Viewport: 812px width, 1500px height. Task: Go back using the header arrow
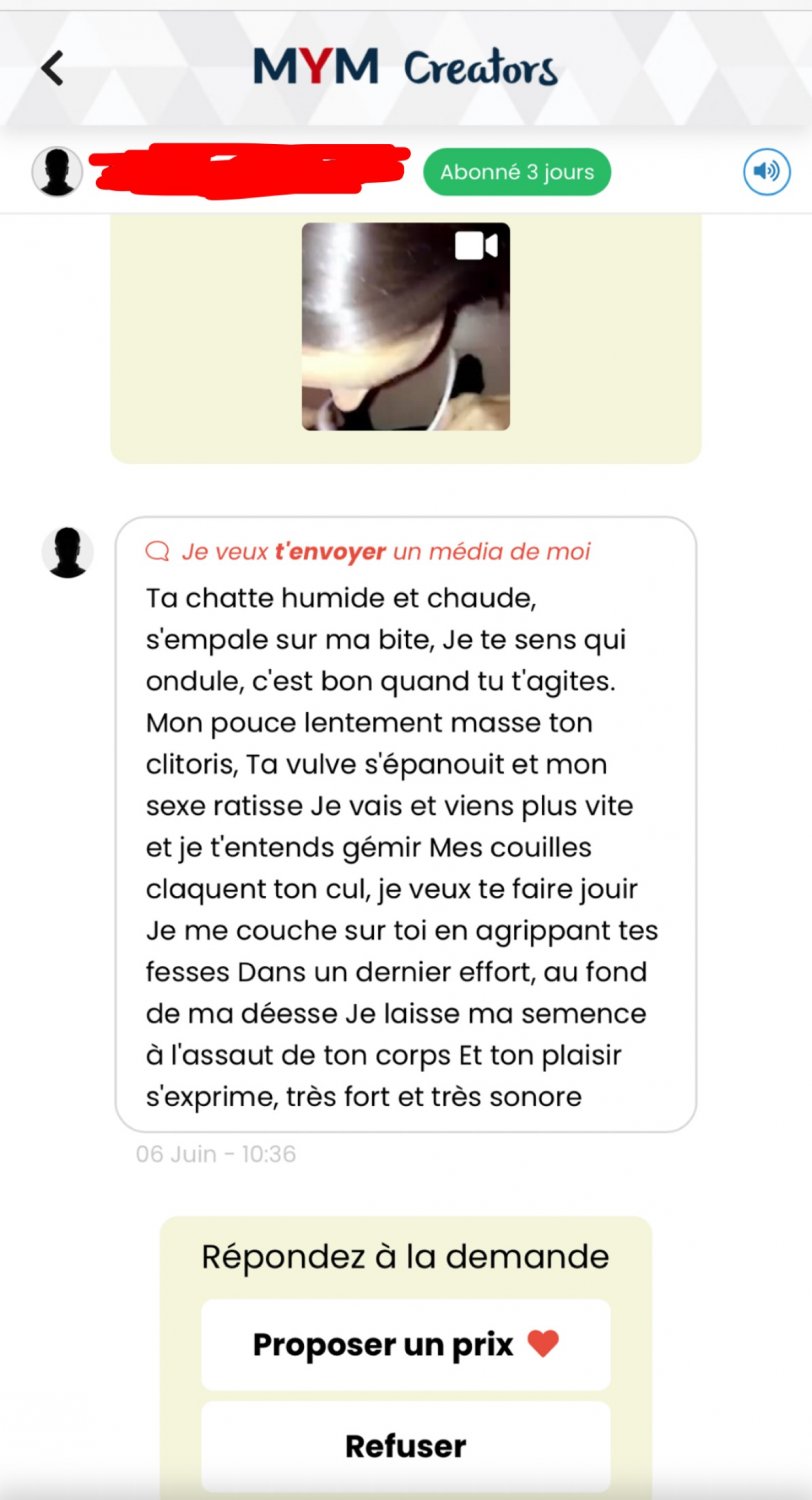[x=52, y=68]
